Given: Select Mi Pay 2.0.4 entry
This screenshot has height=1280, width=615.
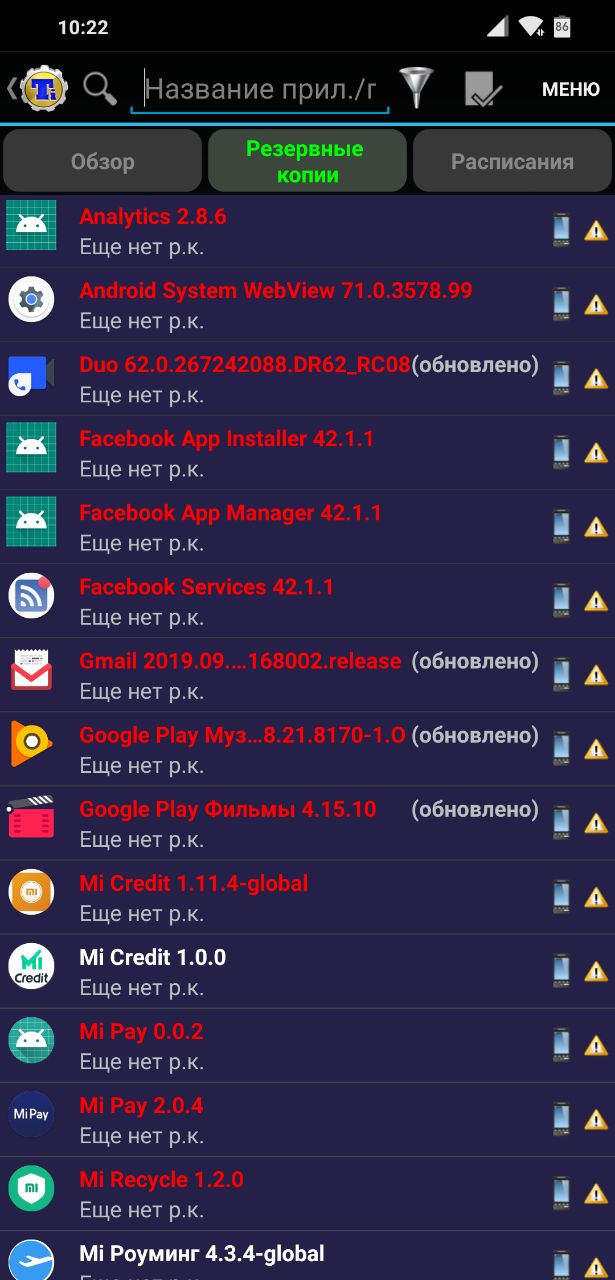Looking at the screenshot, I should (x=307, y=1119).
